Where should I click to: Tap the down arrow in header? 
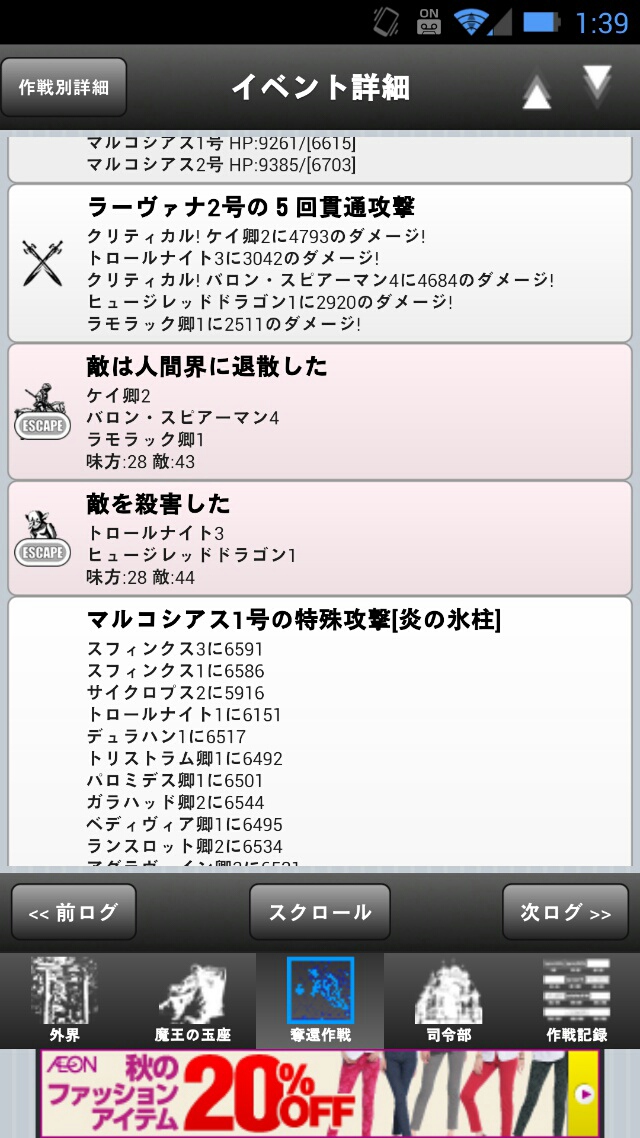pyautogui.click(x=597, y=85)
